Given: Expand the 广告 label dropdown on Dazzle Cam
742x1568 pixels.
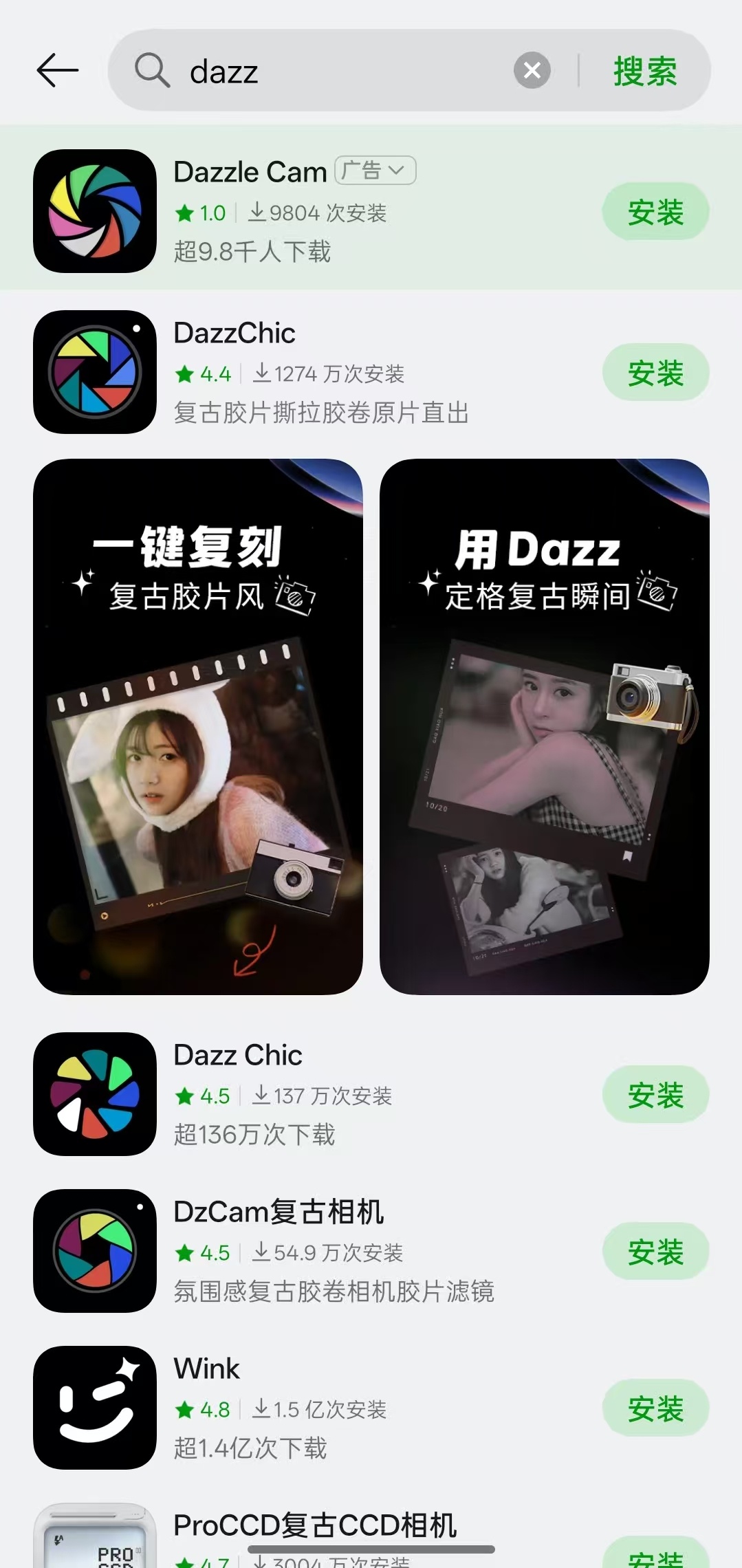Looking at the screenshot, I should [374, 171].
